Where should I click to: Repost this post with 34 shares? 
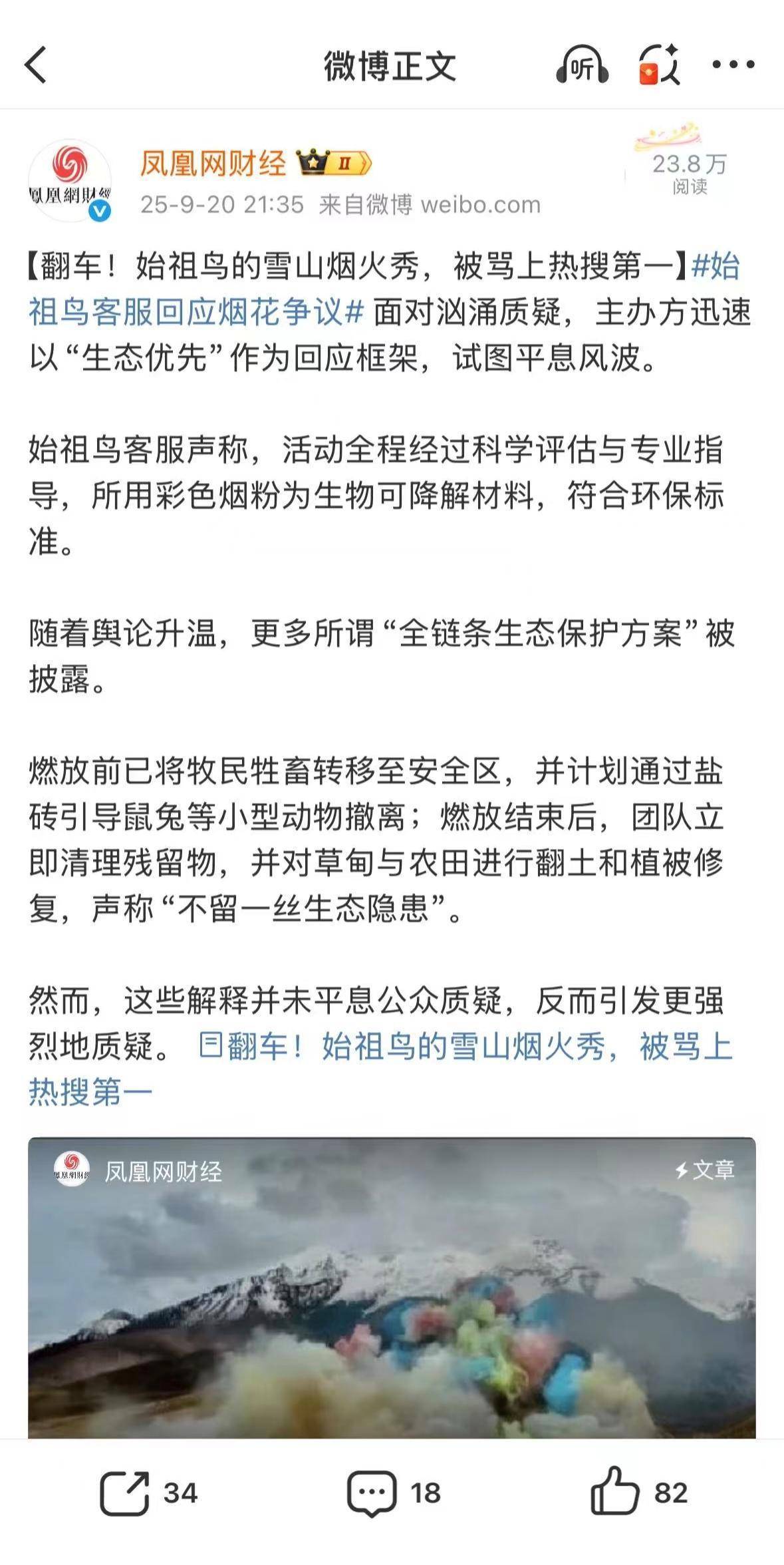(148, 1493)
